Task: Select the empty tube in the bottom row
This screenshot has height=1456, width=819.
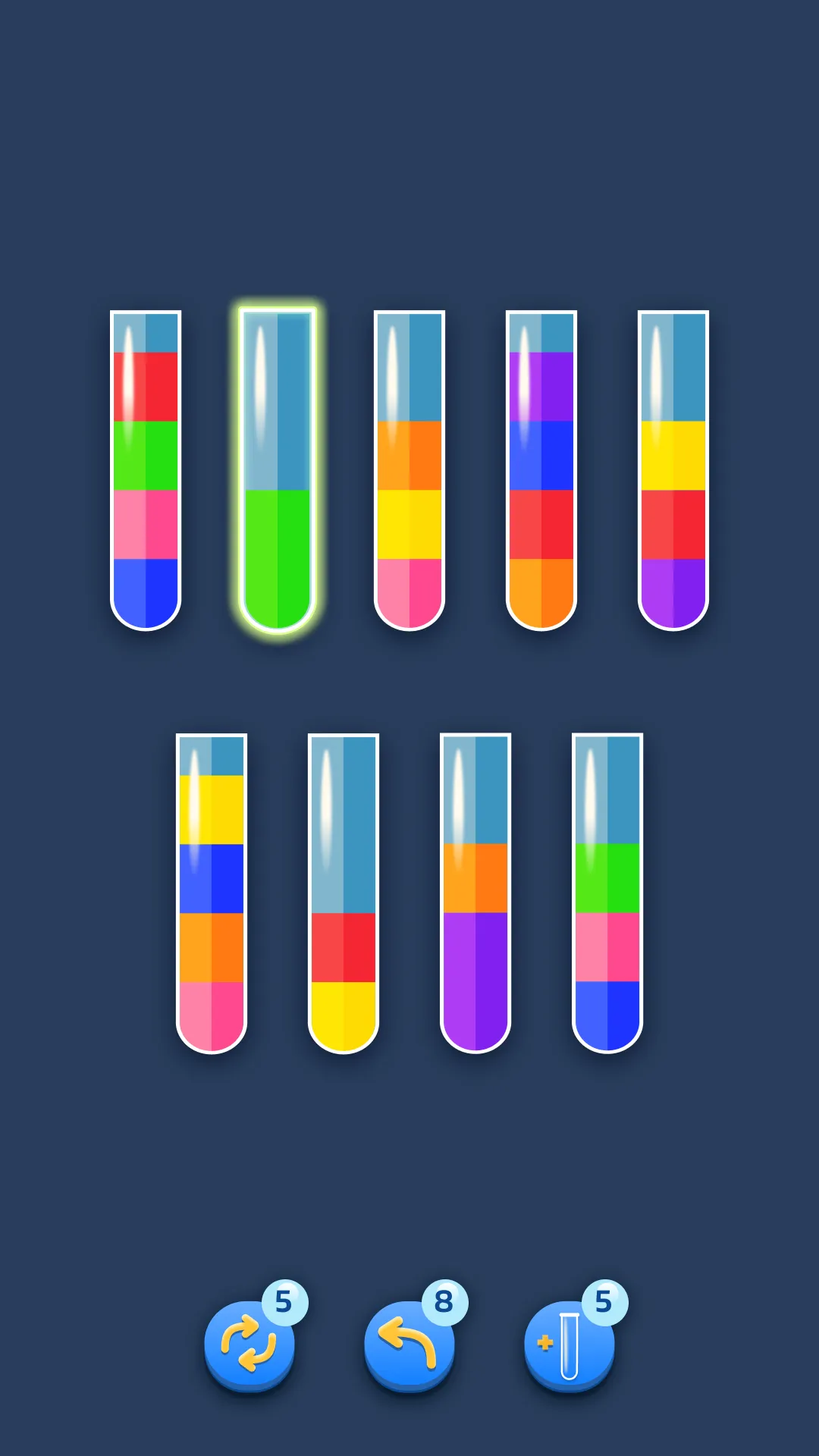Action: (345, 834)
